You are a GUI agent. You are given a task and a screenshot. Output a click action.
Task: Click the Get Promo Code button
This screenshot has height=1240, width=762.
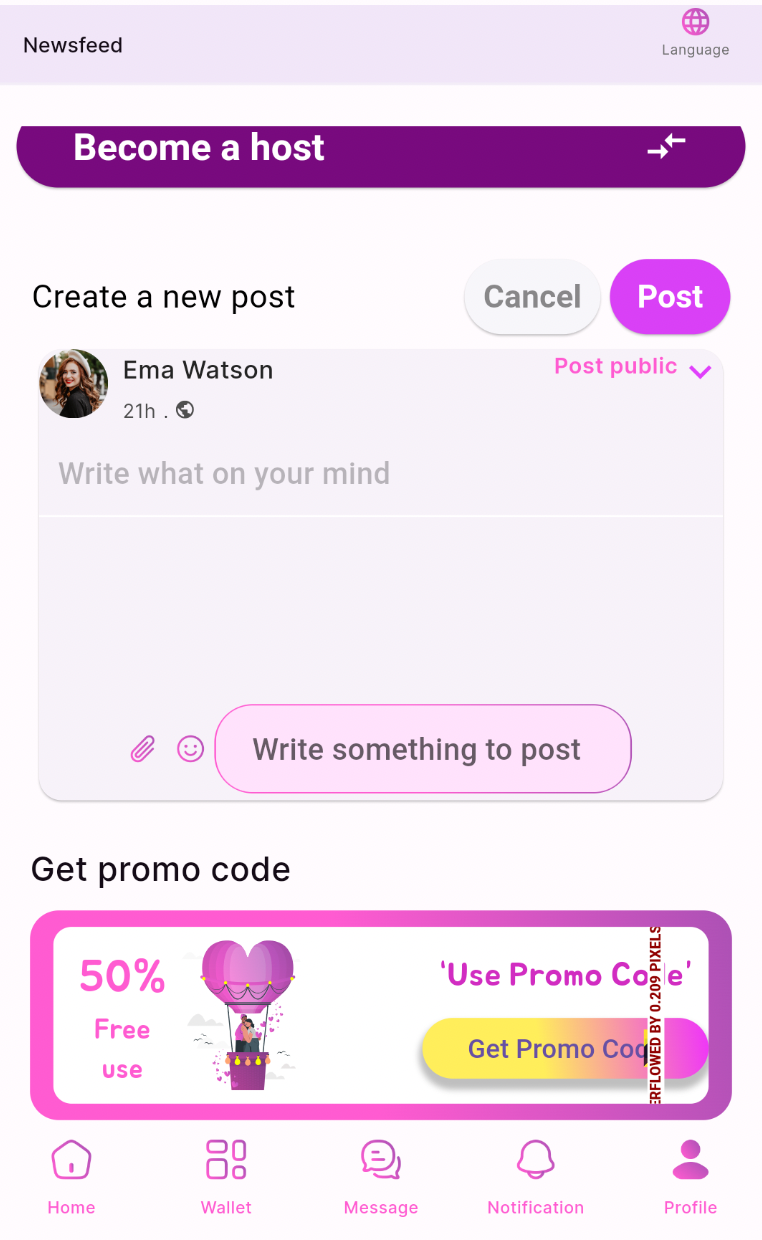tap(565, 1048)
